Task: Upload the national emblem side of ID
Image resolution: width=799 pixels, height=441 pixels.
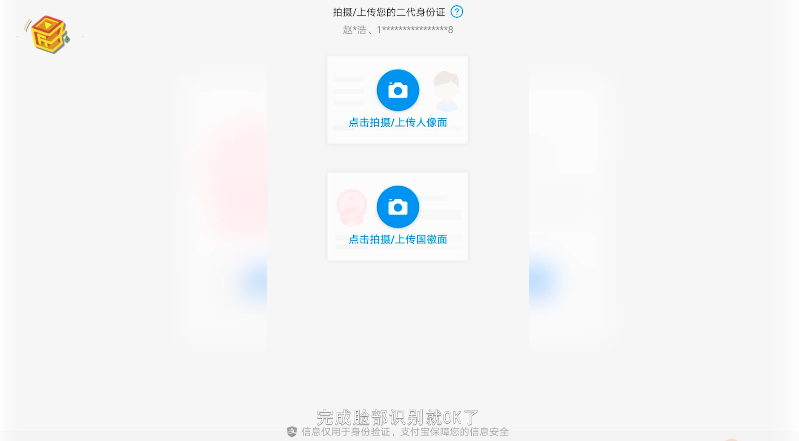Action: point(398,208)
